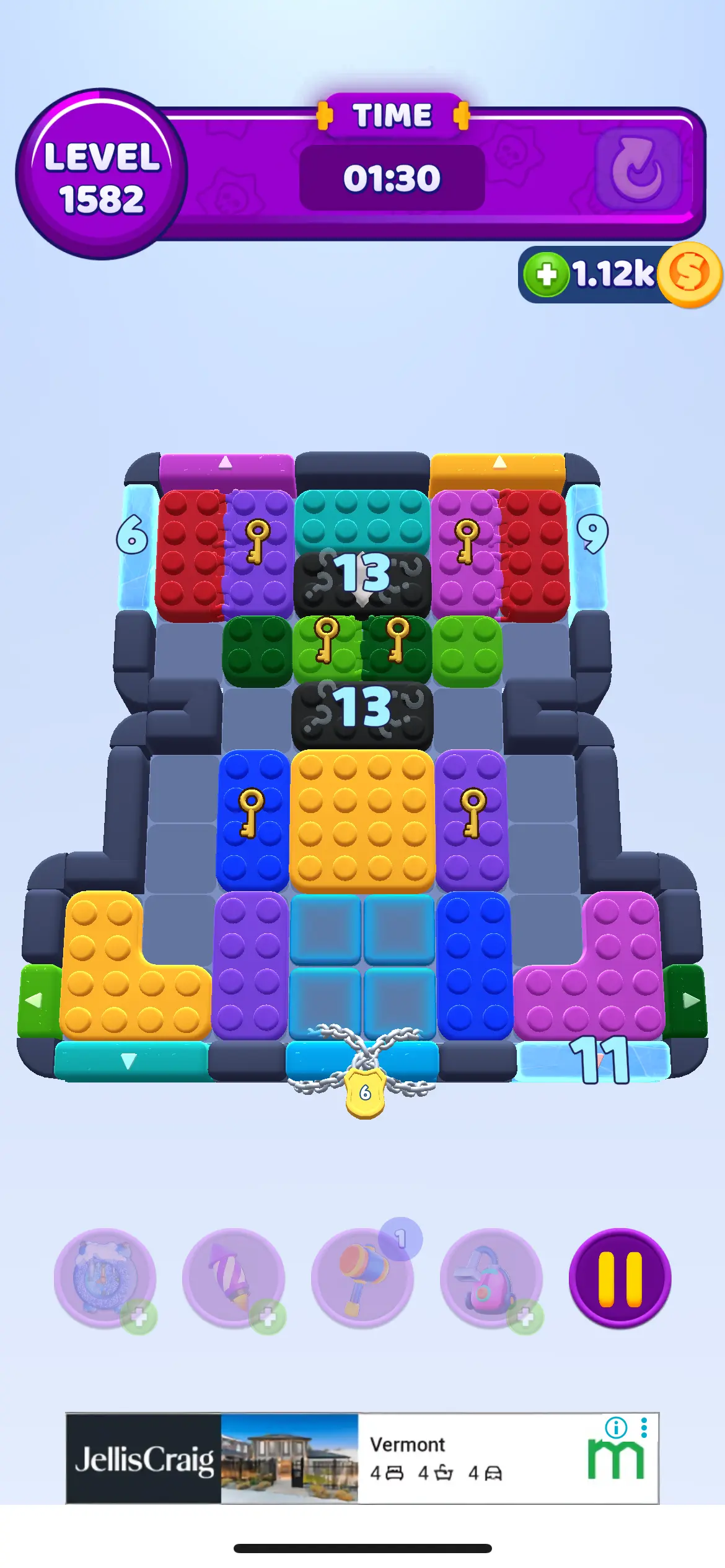725x1568 pixels.
Task: Activate the vacuum booster
Action: pos(491,1279)
